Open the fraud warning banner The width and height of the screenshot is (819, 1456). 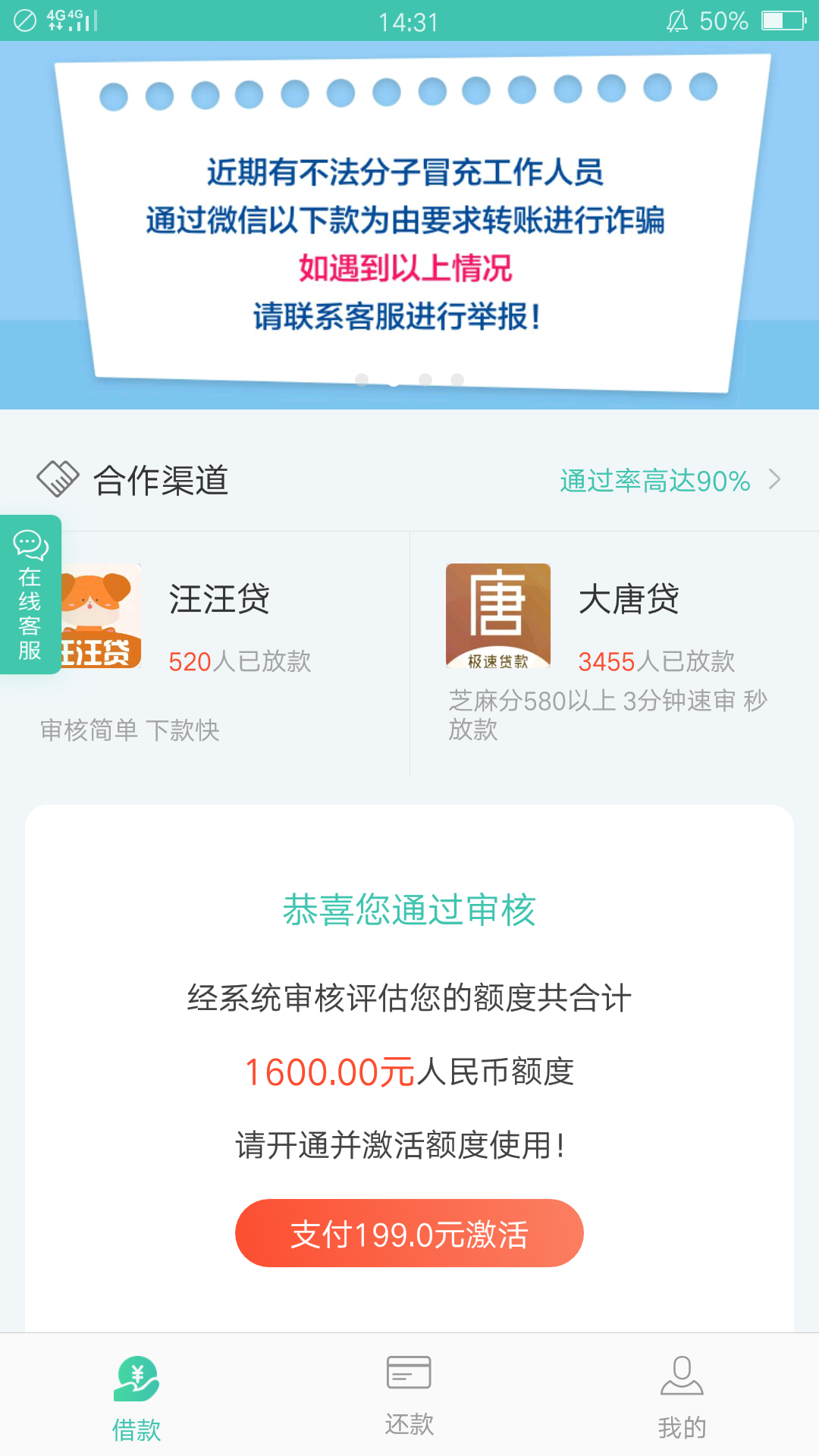point(409,225)
